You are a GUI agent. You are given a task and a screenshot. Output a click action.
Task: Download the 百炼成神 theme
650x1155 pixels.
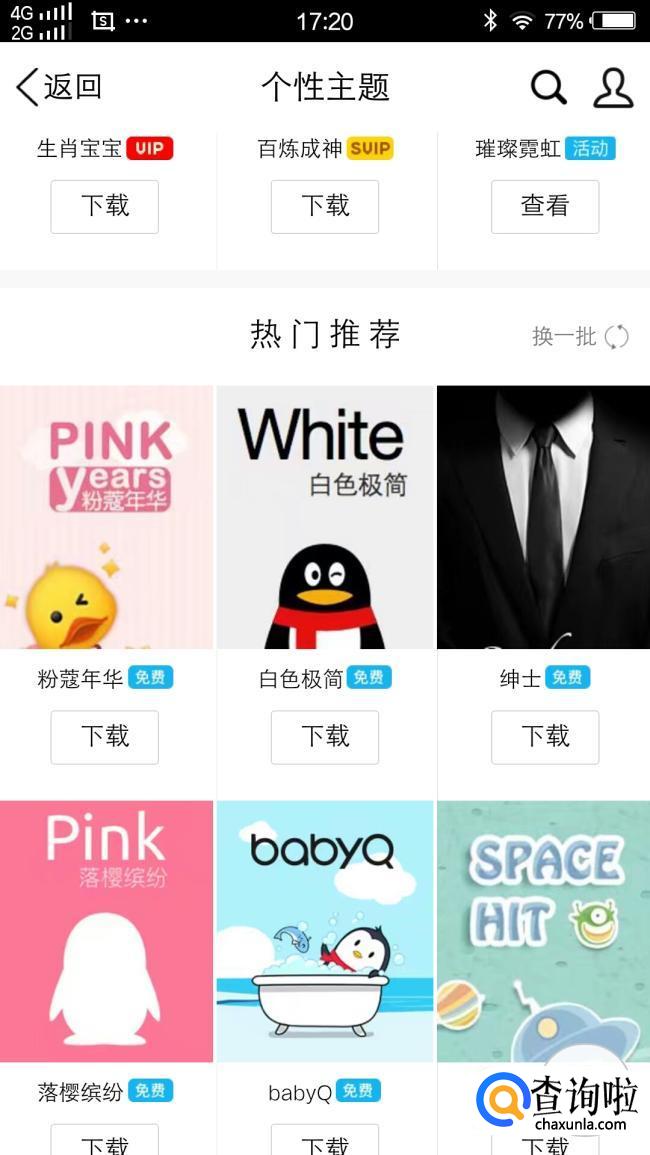tap(325, 207)
